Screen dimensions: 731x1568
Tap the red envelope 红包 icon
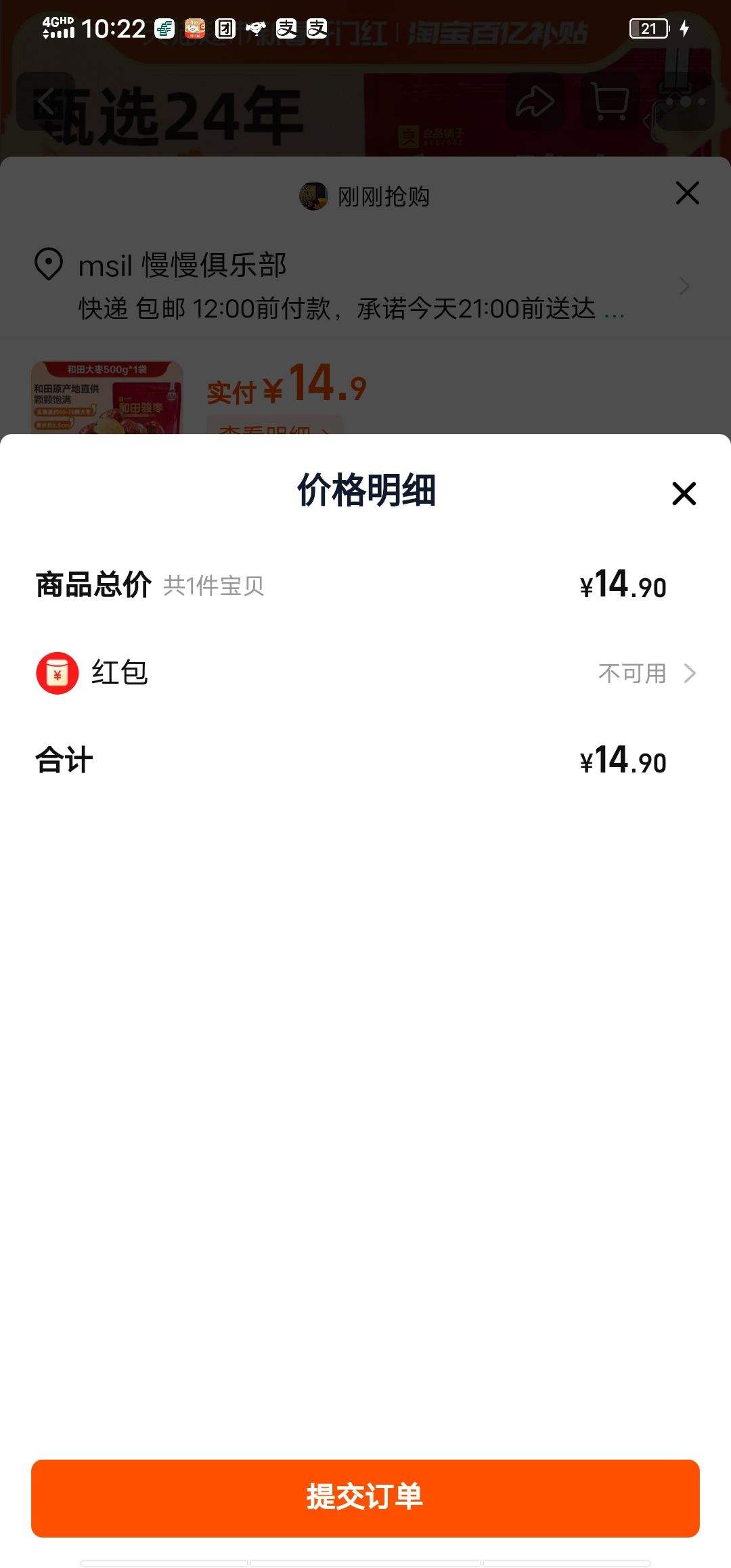coord(56,673)
